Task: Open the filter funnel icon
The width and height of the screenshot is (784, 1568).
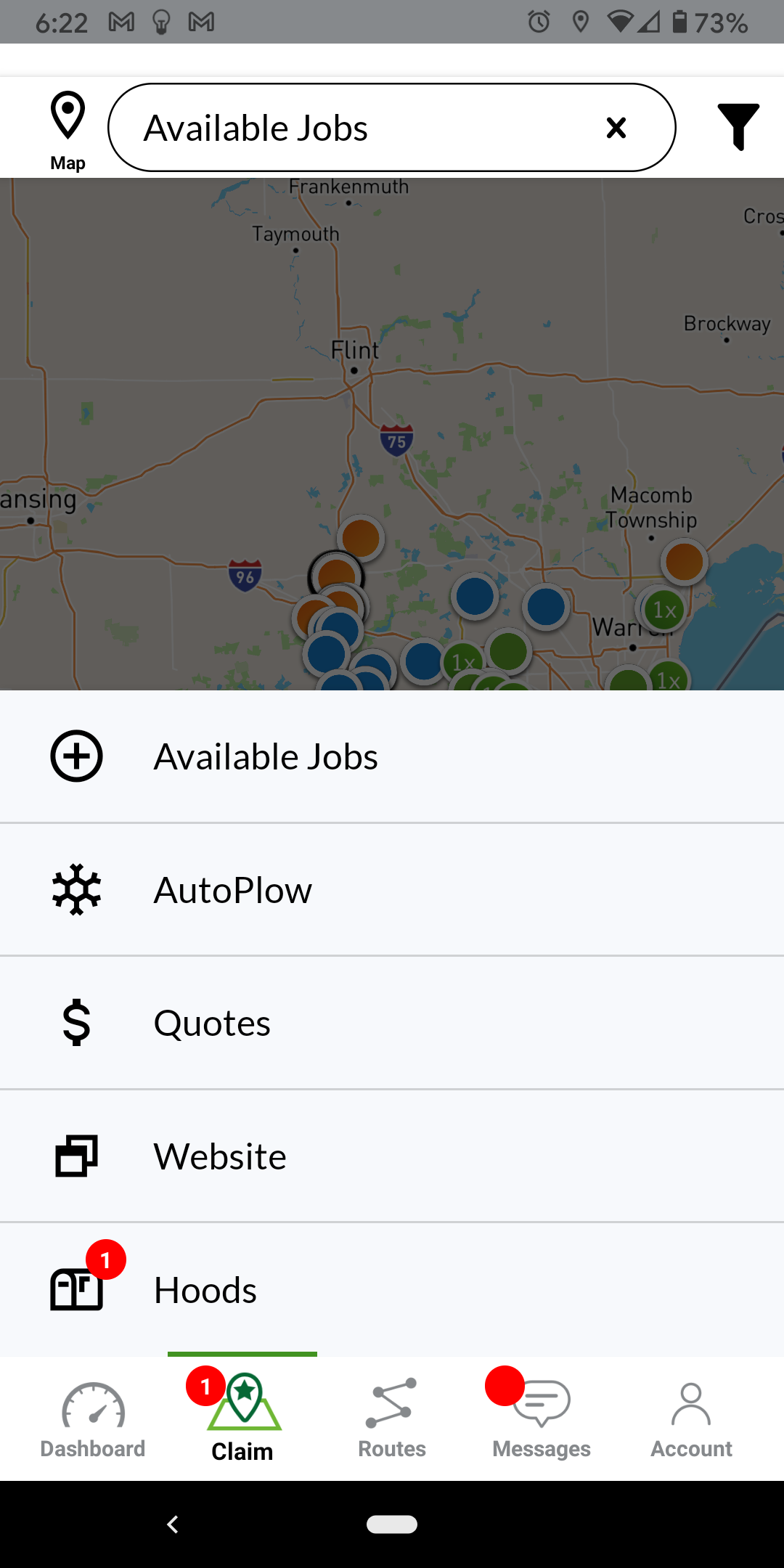Action: [x=738, y=127]
